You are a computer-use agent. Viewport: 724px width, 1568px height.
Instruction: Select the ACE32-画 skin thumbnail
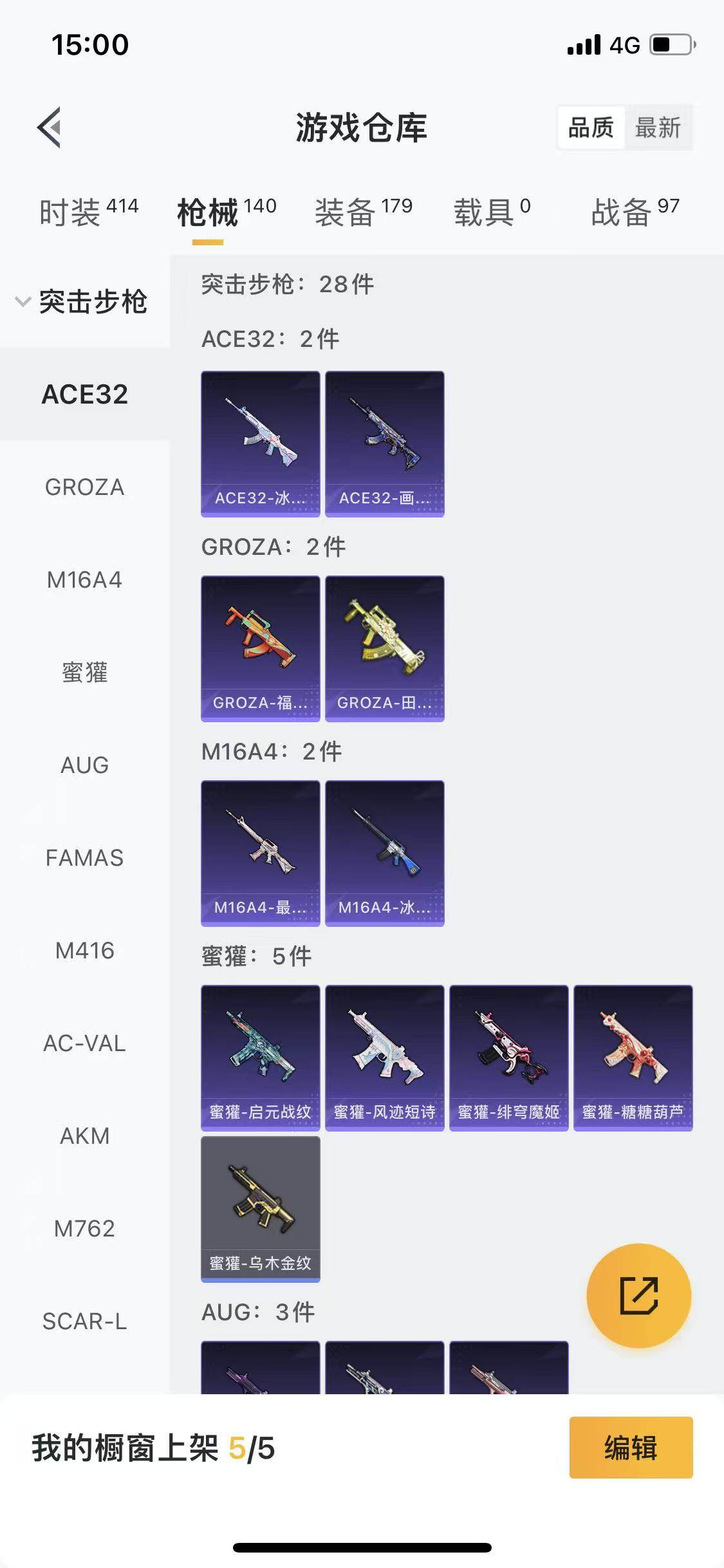point(384,443)
